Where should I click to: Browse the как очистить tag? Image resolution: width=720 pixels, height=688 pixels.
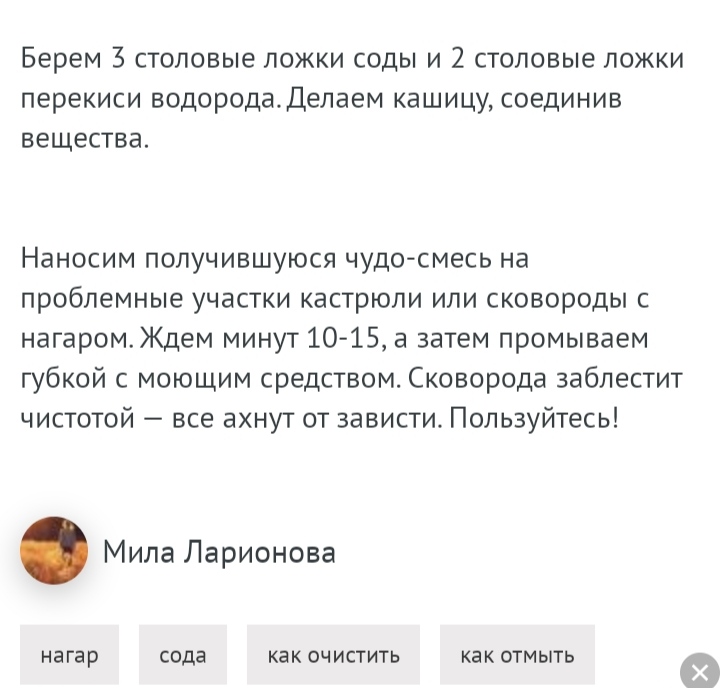coord(333,655)
